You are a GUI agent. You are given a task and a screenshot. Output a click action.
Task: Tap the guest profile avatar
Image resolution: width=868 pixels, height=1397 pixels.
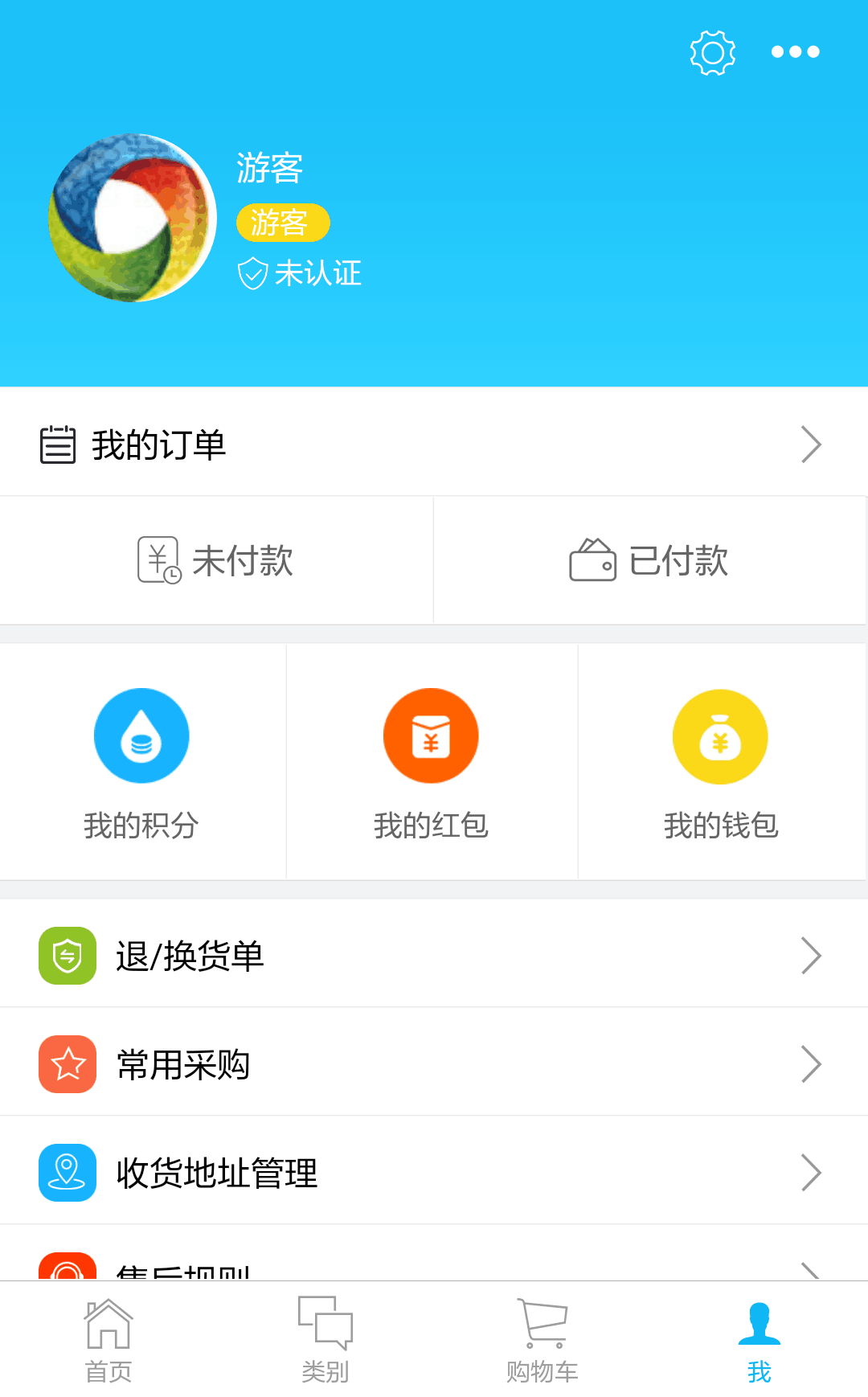point(133,218)
